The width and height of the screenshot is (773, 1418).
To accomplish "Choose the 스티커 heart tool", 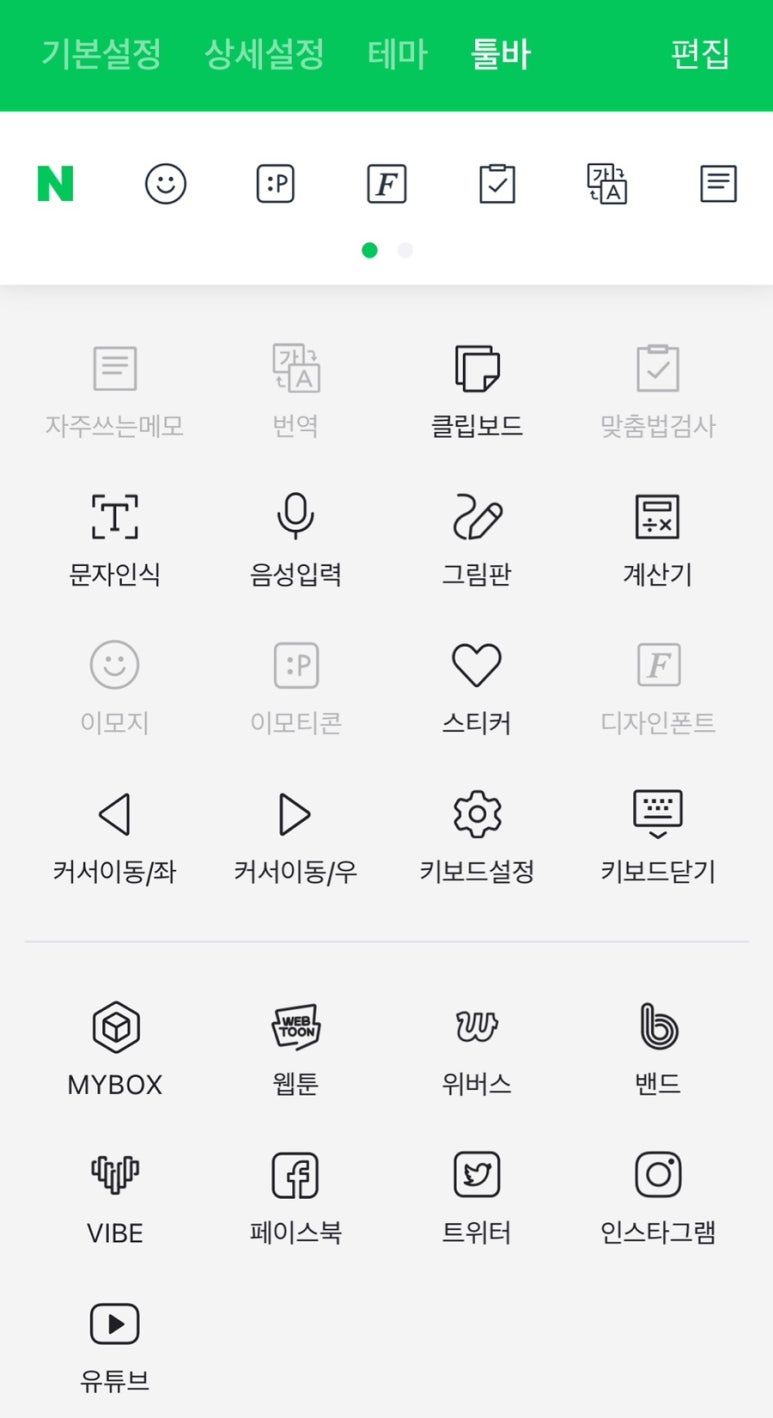I will coord(477,685).
